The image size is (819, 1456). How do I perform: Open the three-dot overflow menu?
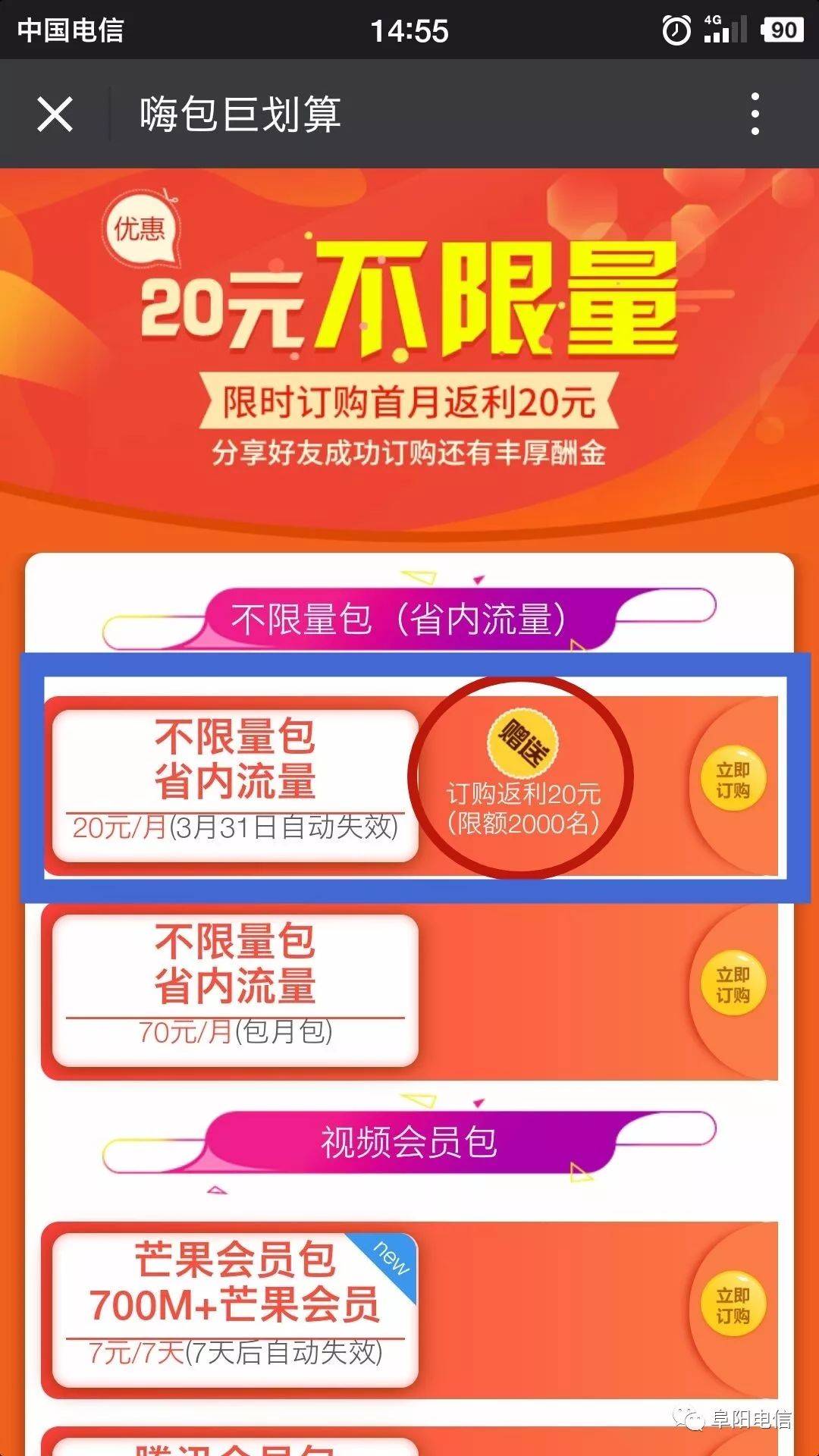(755, 115)
